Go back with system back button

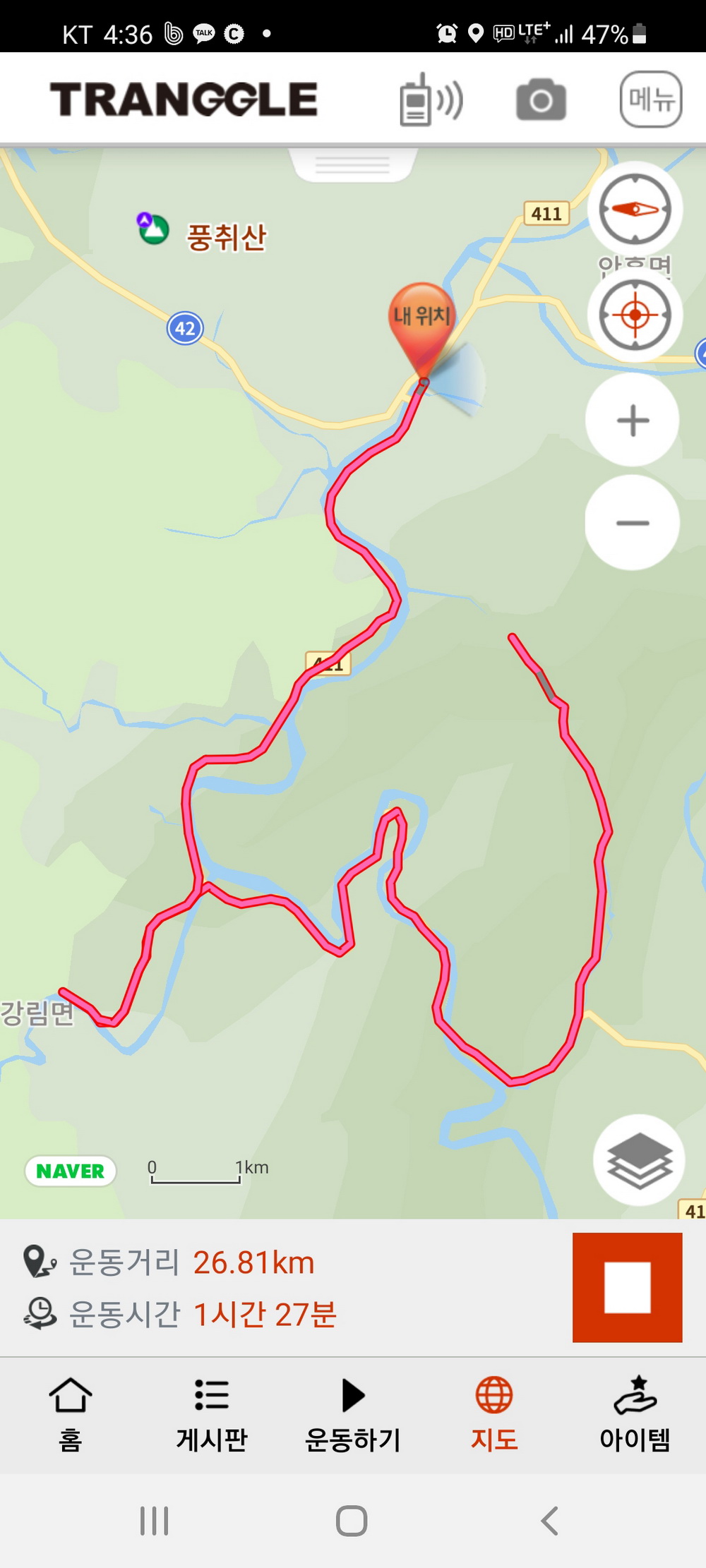coord(550,1521)
